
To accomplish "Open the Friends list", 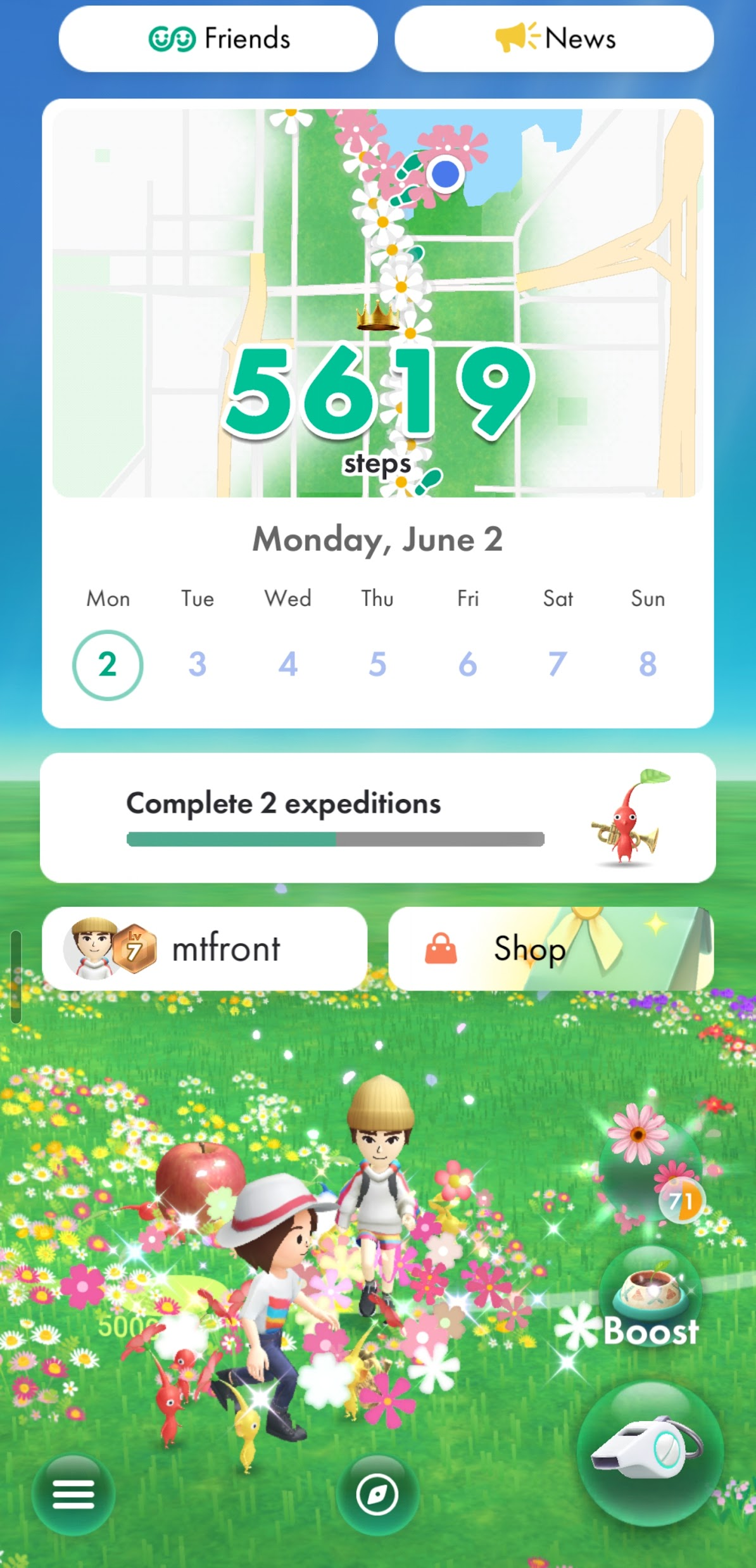I will click(218, 39).
